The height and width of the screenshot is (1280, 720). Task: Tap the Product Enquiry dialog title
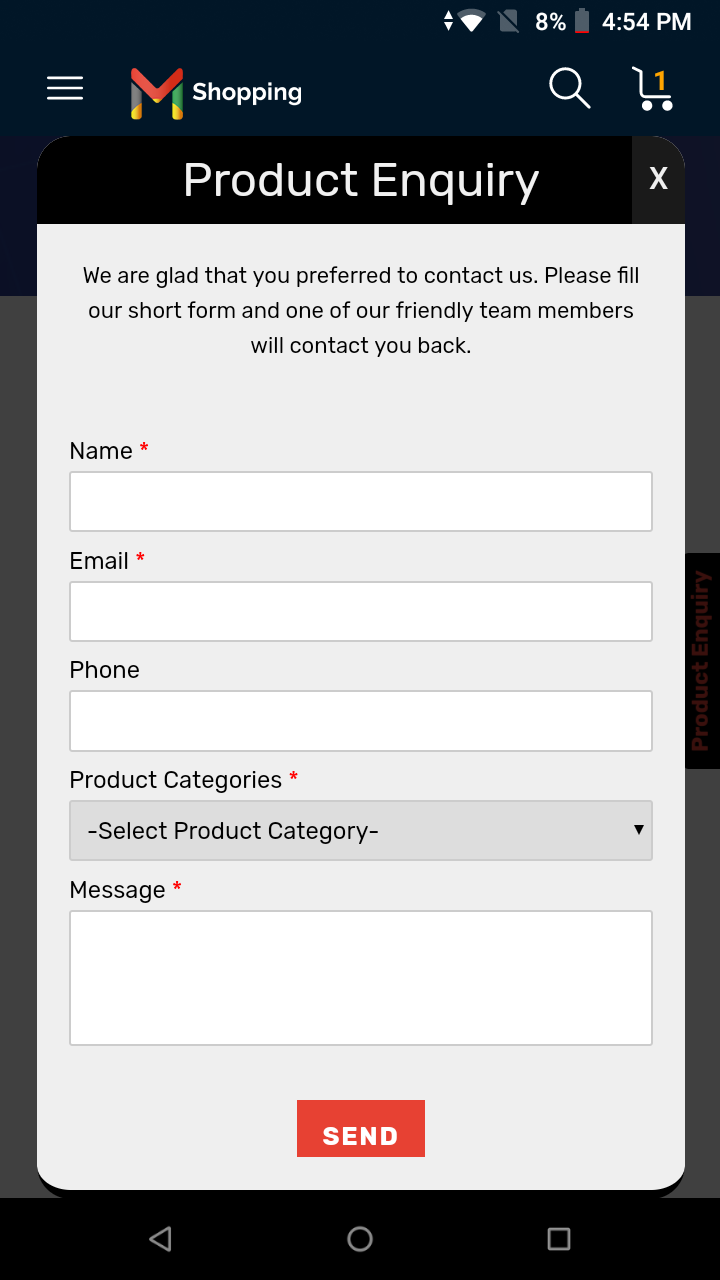point(360,180)
